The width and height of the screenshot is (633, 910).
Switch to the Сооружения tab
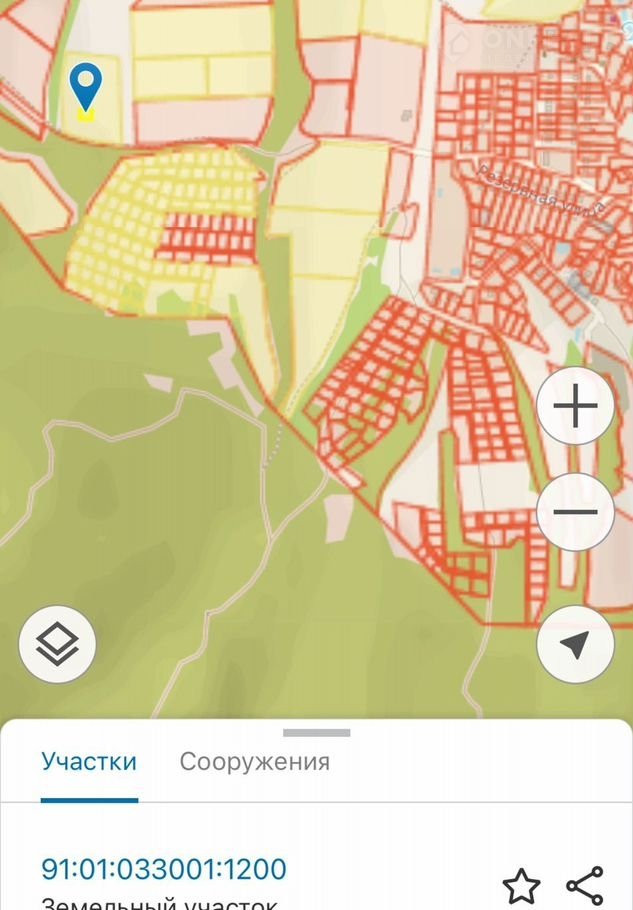[x=254, y=762]
